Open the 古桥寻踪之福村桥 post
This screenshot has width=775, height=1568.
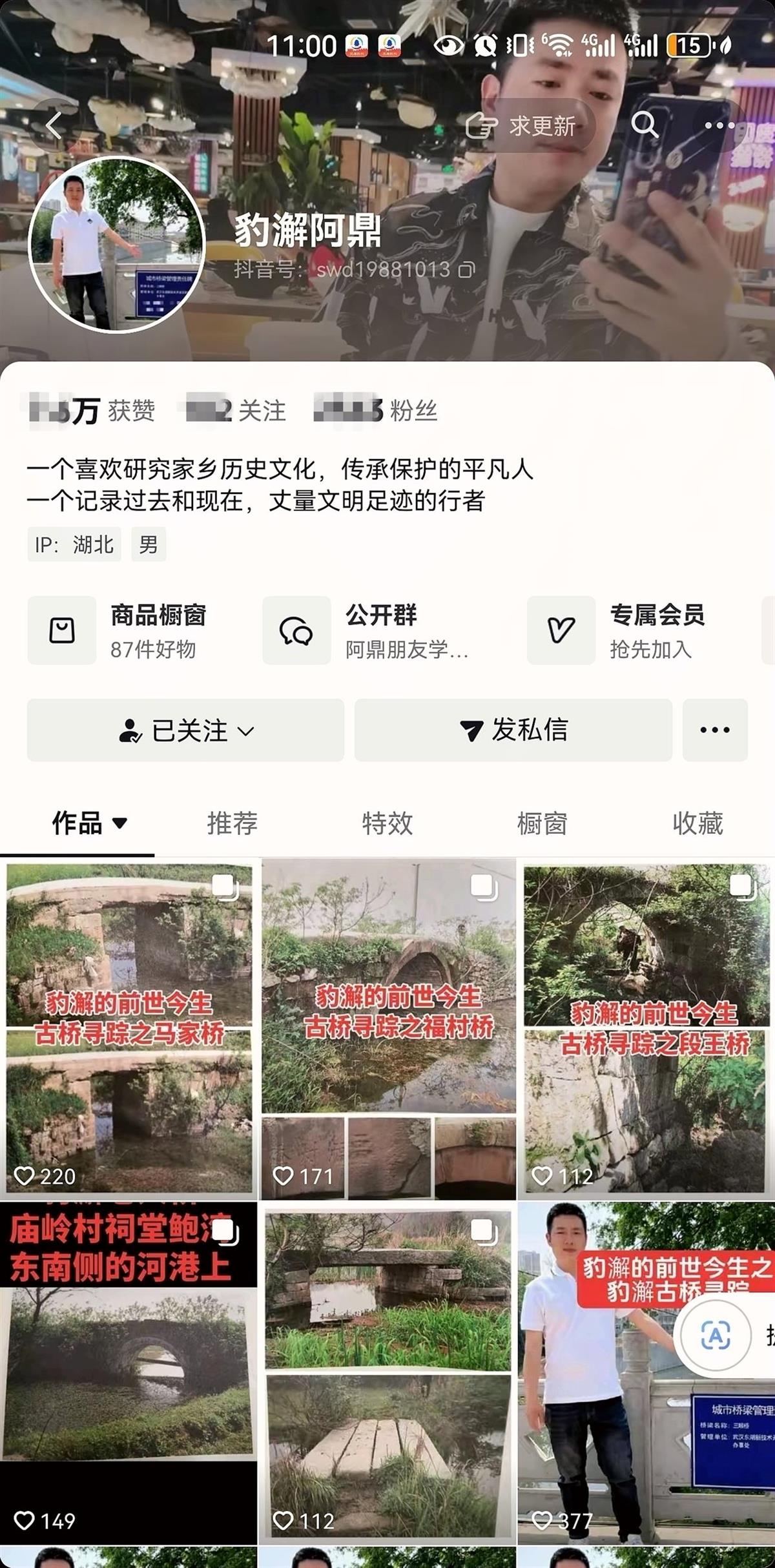tap(388, 1027)
